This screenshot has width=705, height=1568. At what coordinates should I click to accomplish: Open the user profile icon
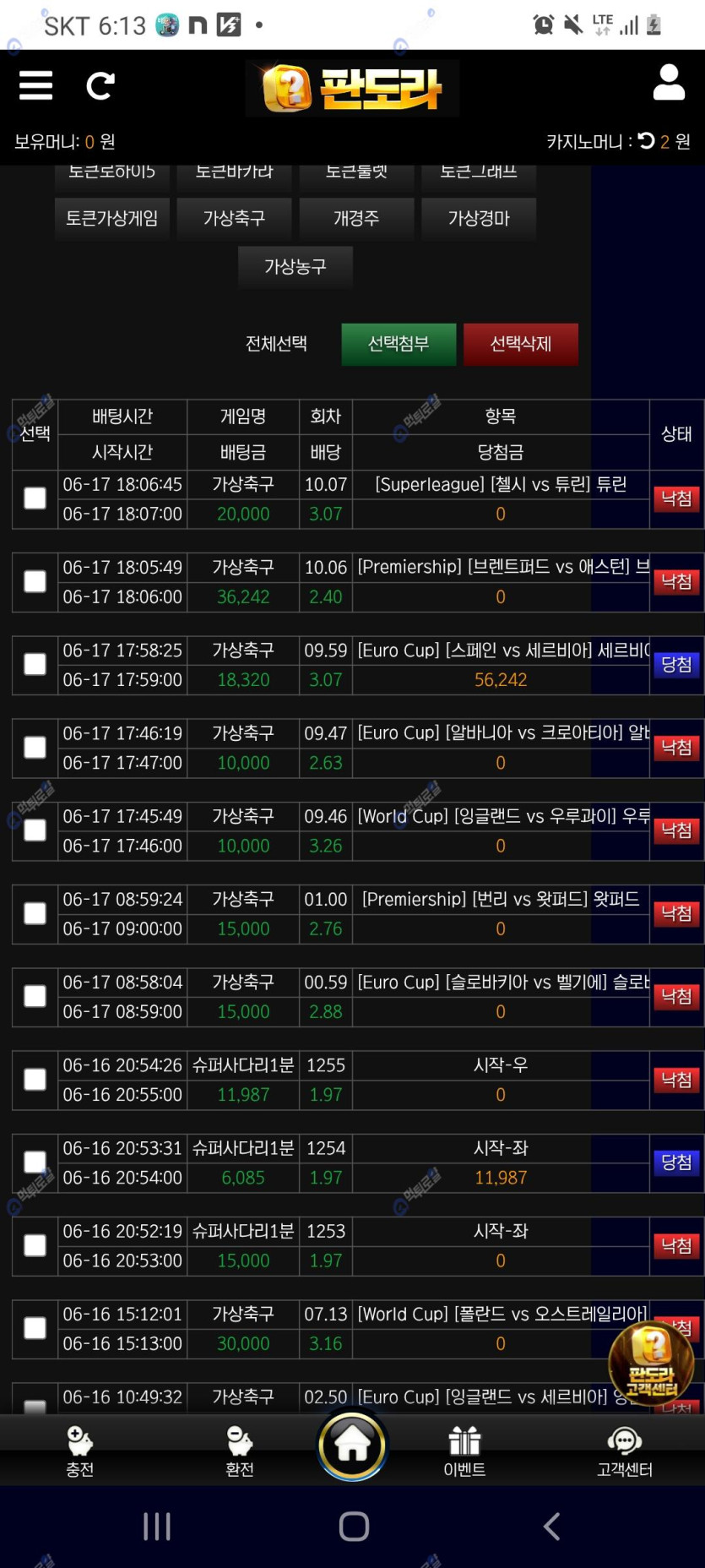(x=668, y=84)
